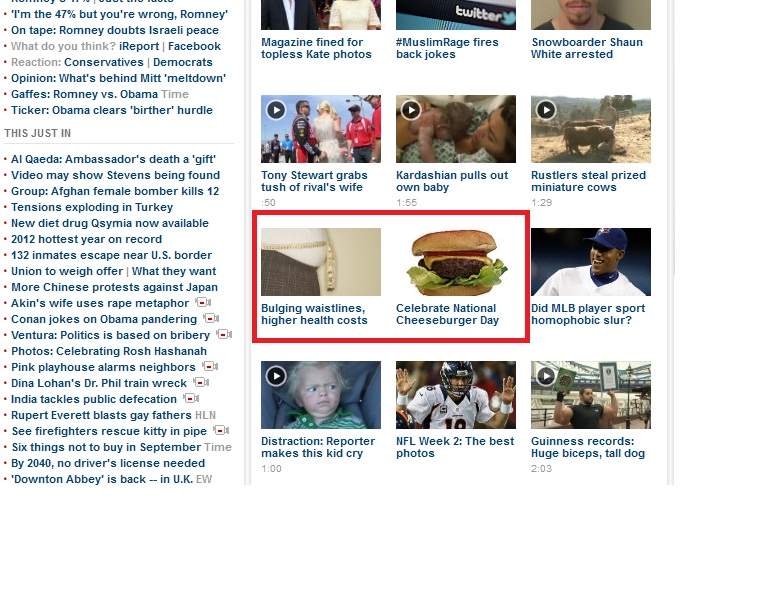Open 'Tensions exploding in Turkey' headline
The image size is (768, 614).
[92, 207]
